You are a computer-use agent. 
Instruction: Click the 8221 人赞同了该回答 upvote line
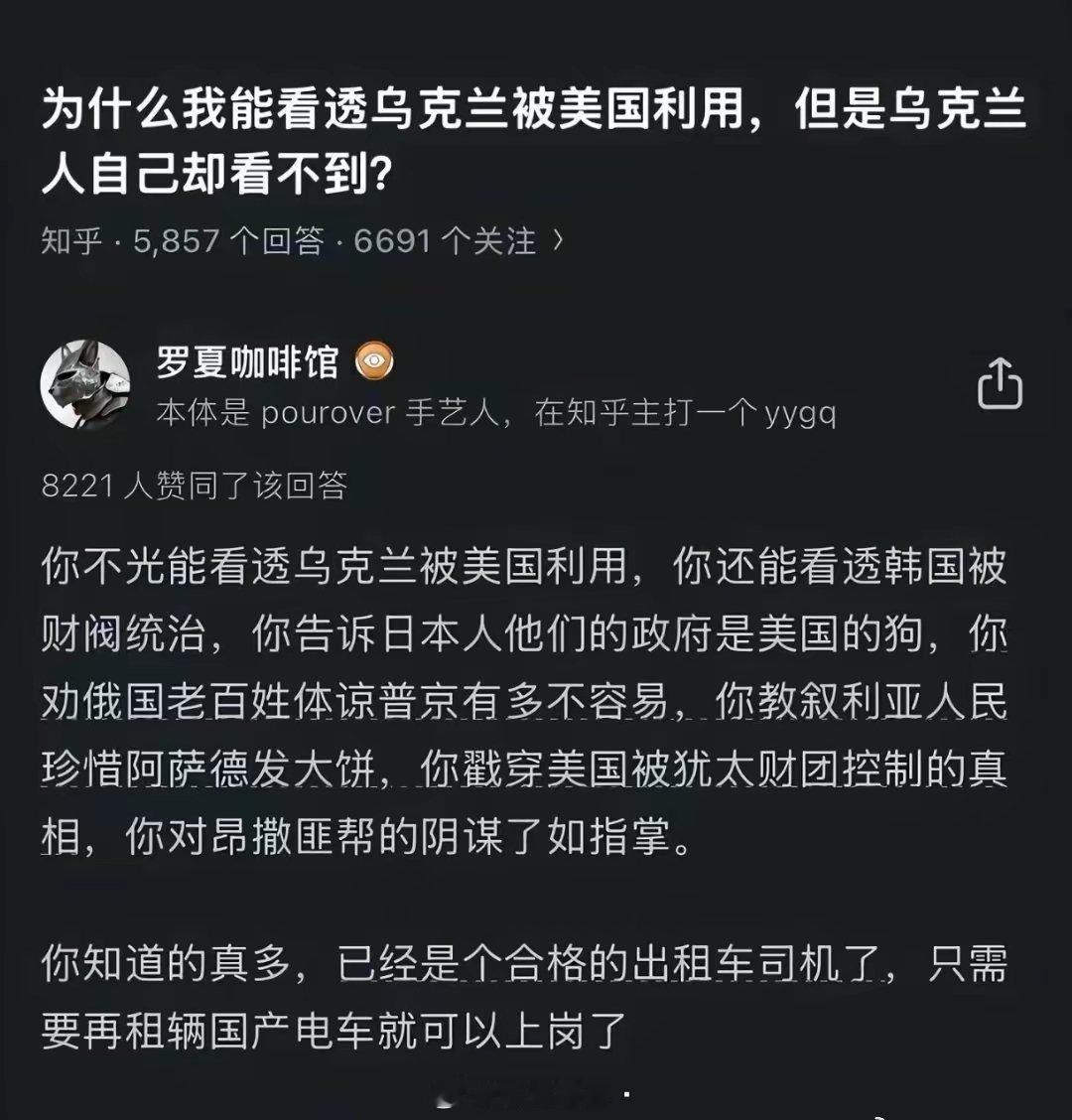[x=194, y=484]
